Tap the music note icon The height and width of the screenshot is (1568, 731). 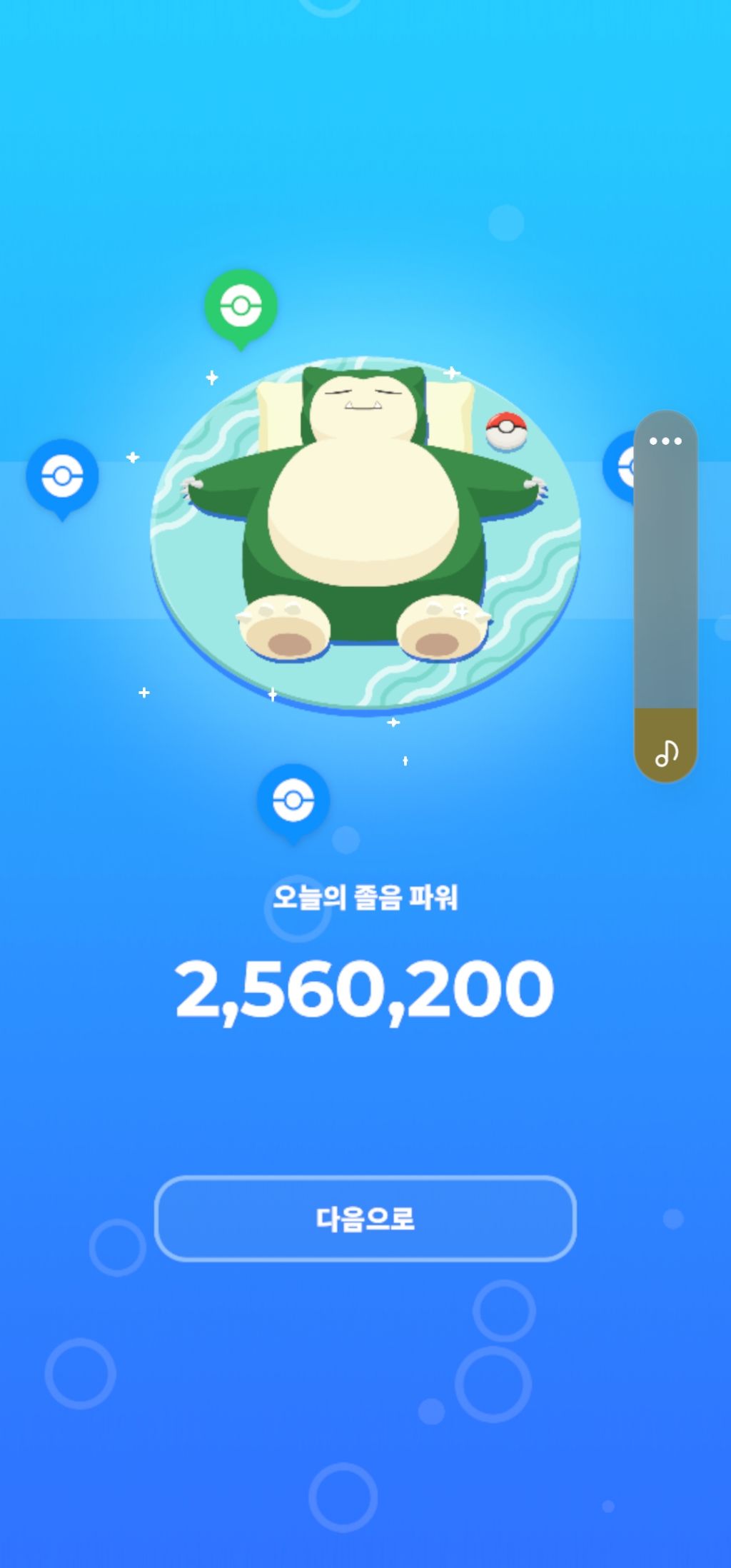click(666, 752)
